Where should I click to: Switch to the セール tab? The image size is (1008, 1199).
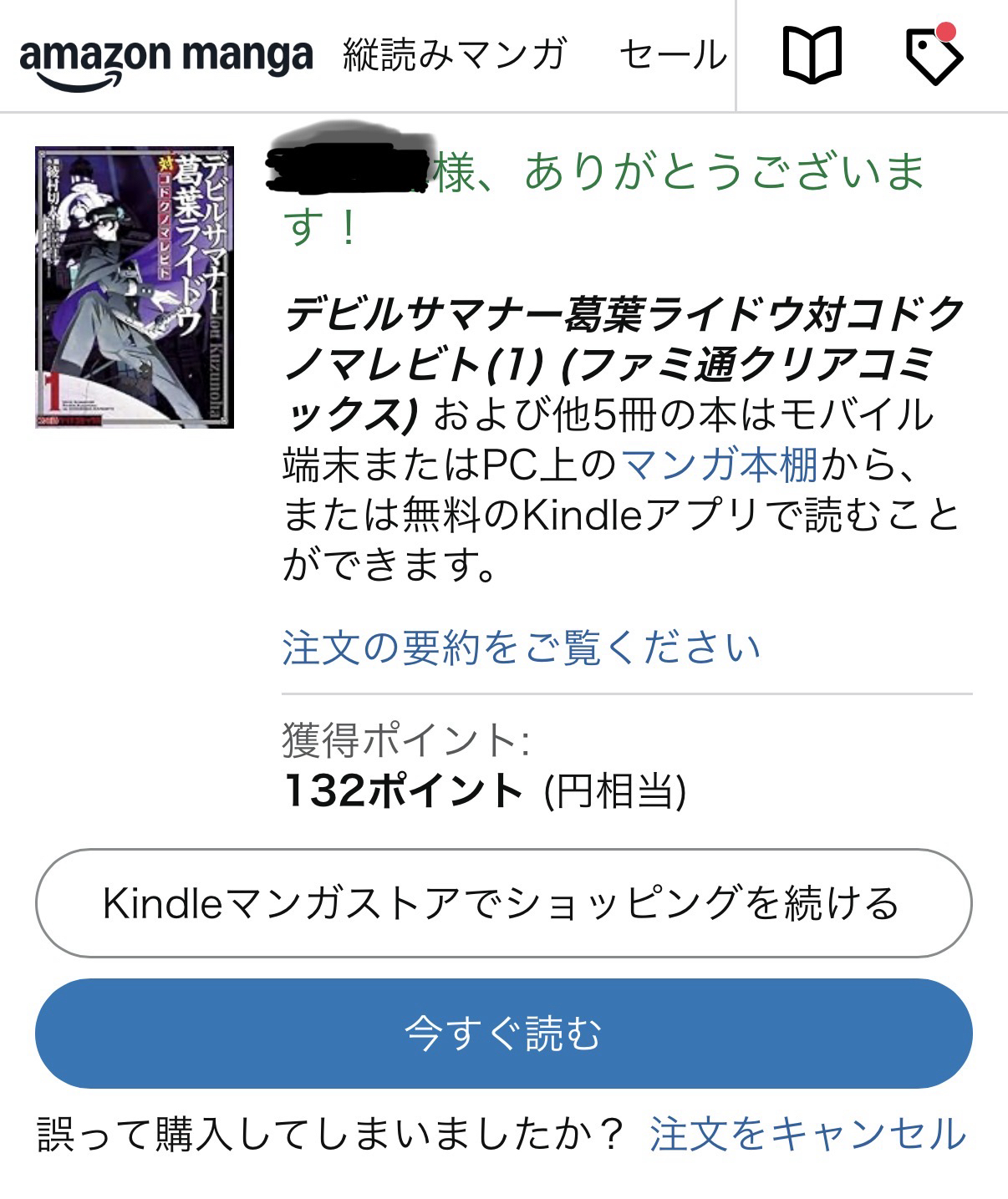673,55
